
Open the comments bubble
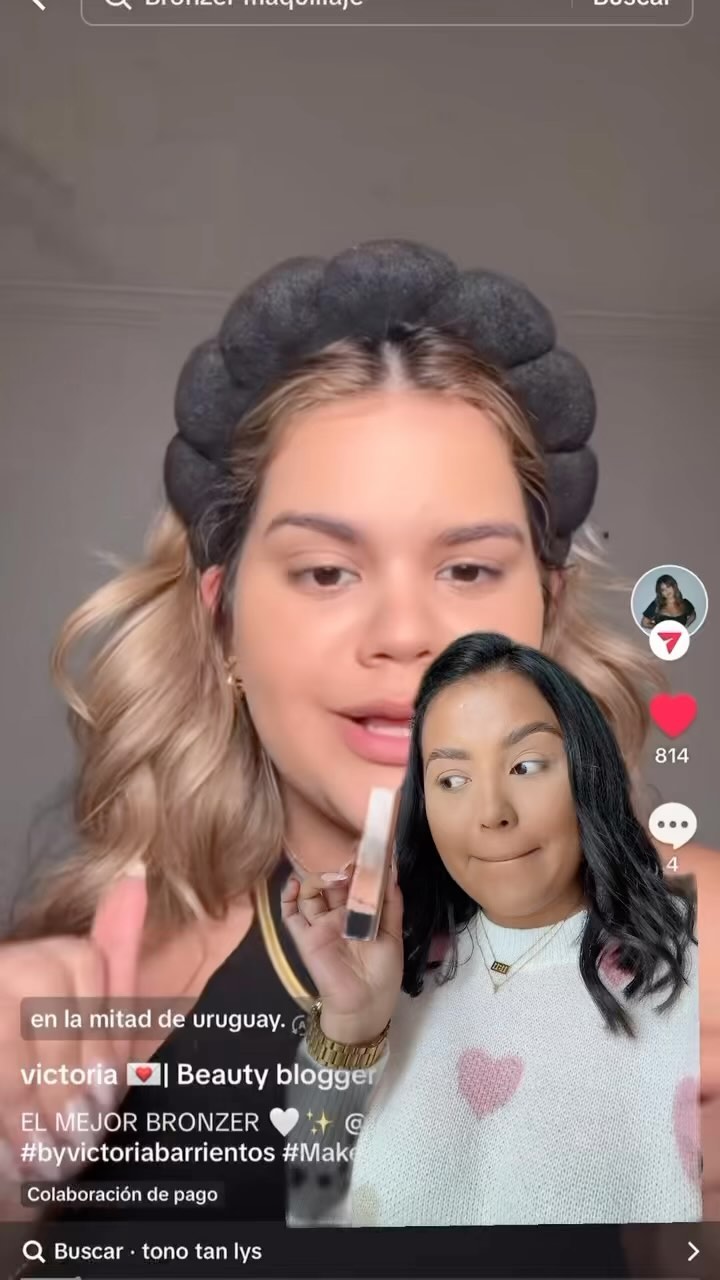click(672, 826)
